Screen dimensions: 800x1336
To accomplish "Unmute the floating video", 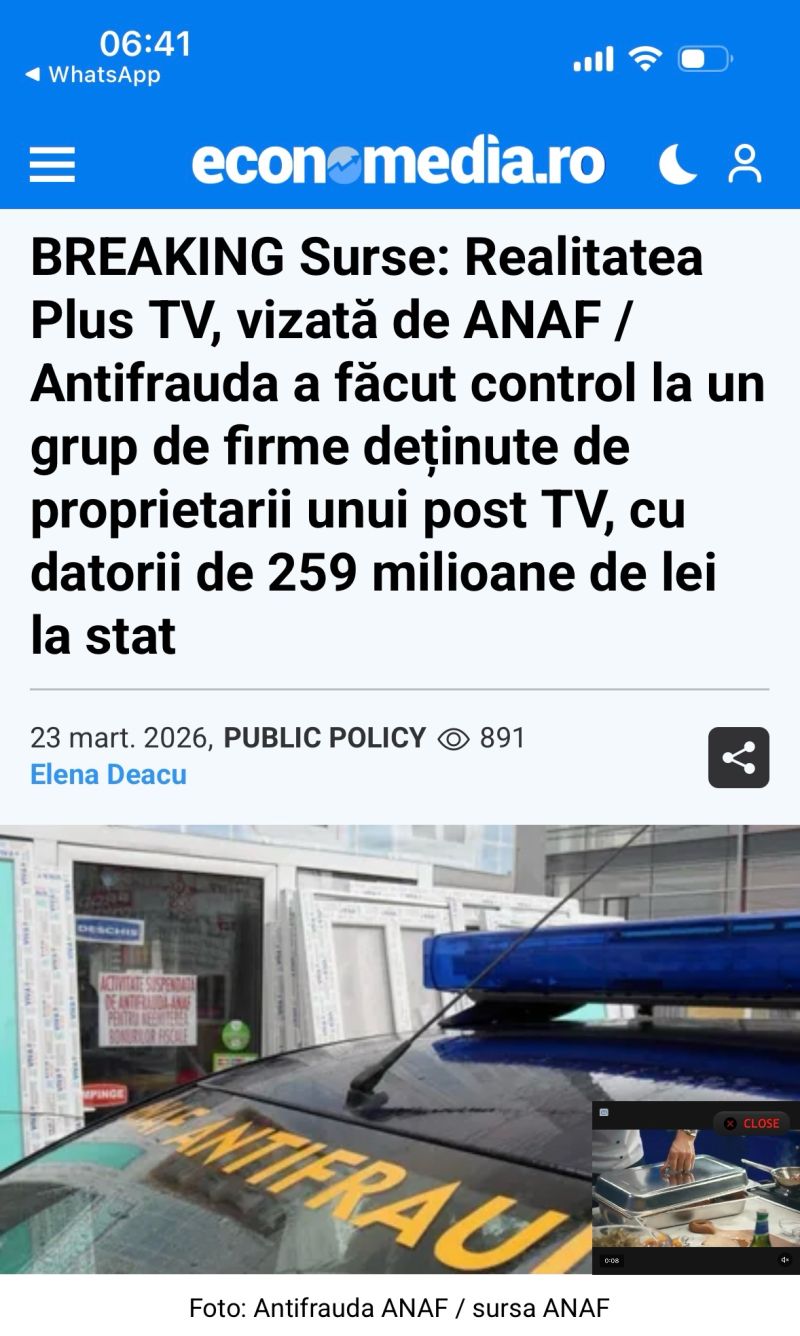I will click(785, 1260).
